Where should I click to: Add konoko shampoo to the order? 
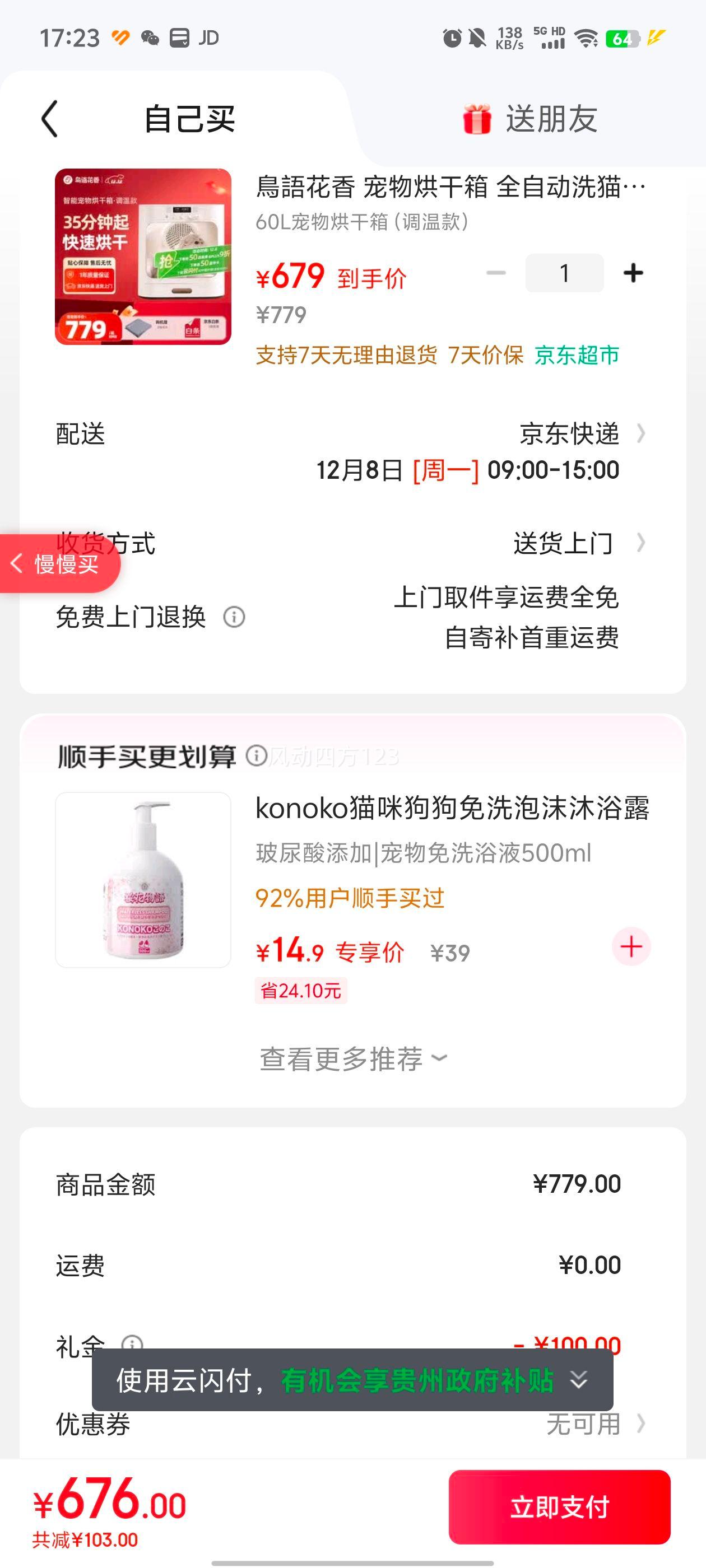[631, 946]
